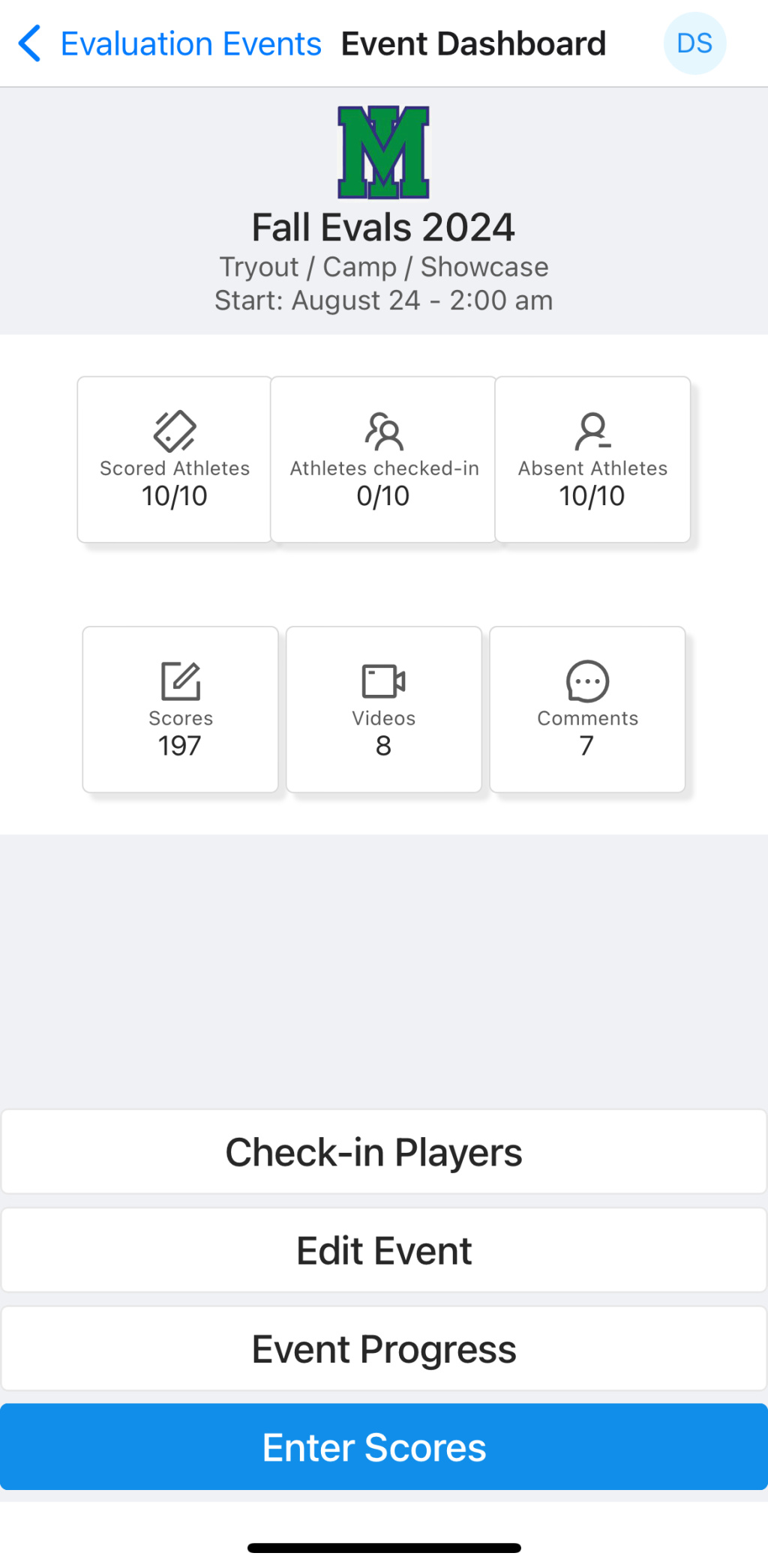768x1568 pixels.
Task: Open the Absent Athletes card
Action: (x=592, y=459)
